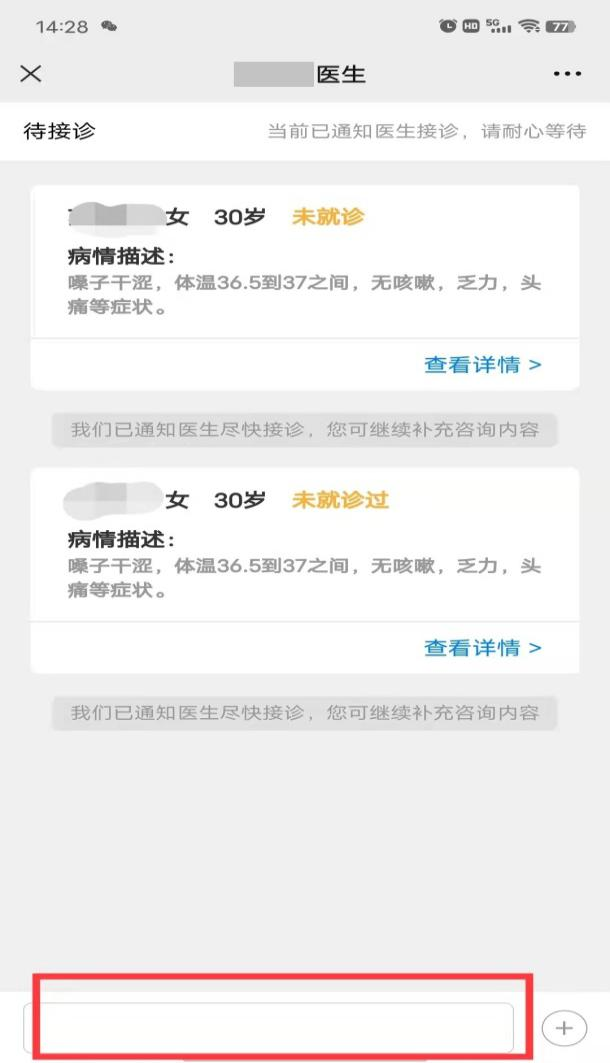Focus the message input box
Image resolution: width=610 pixels, height=1063 pixels.
[x=268, y=1026]
